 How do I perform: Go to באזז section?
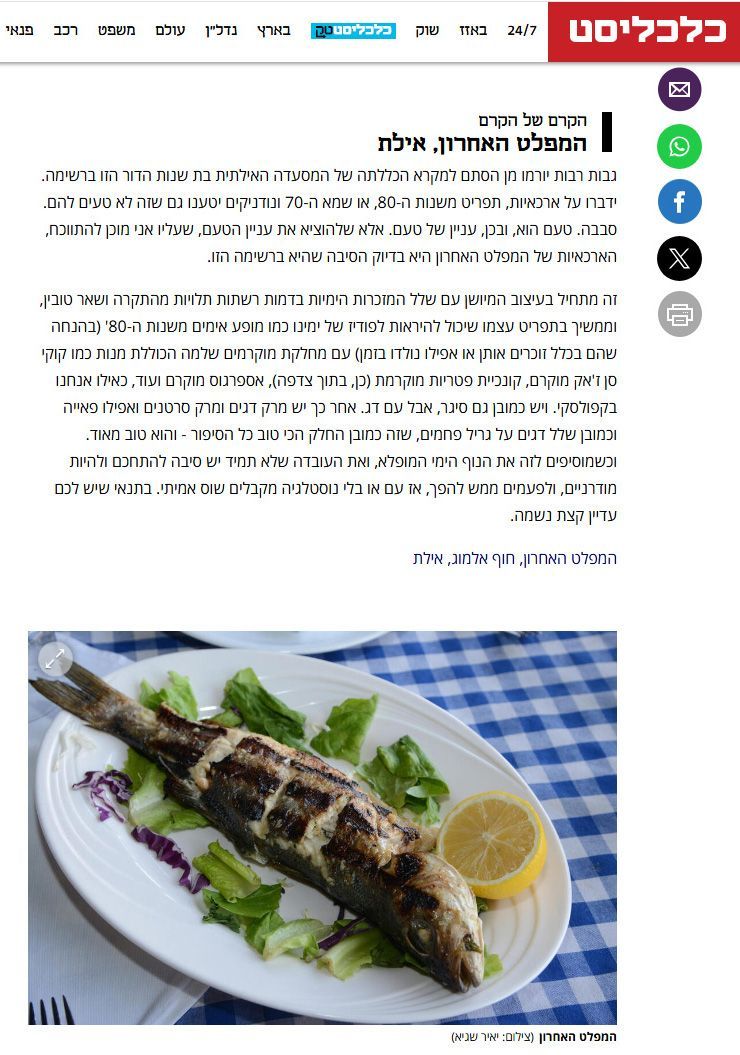[473, 31]
